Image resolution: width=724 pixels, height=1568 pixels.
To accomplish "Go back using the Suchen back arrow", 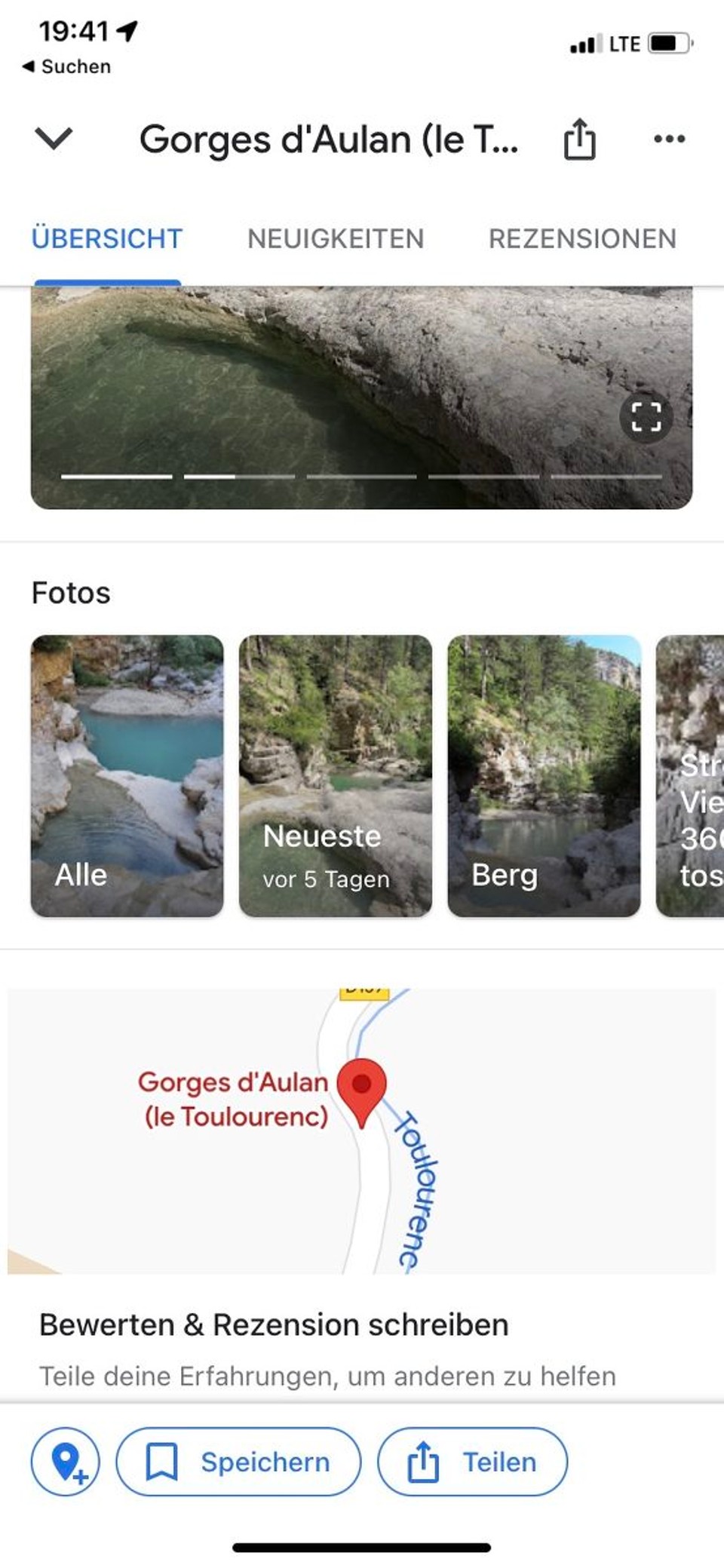I will click(28, 66).
